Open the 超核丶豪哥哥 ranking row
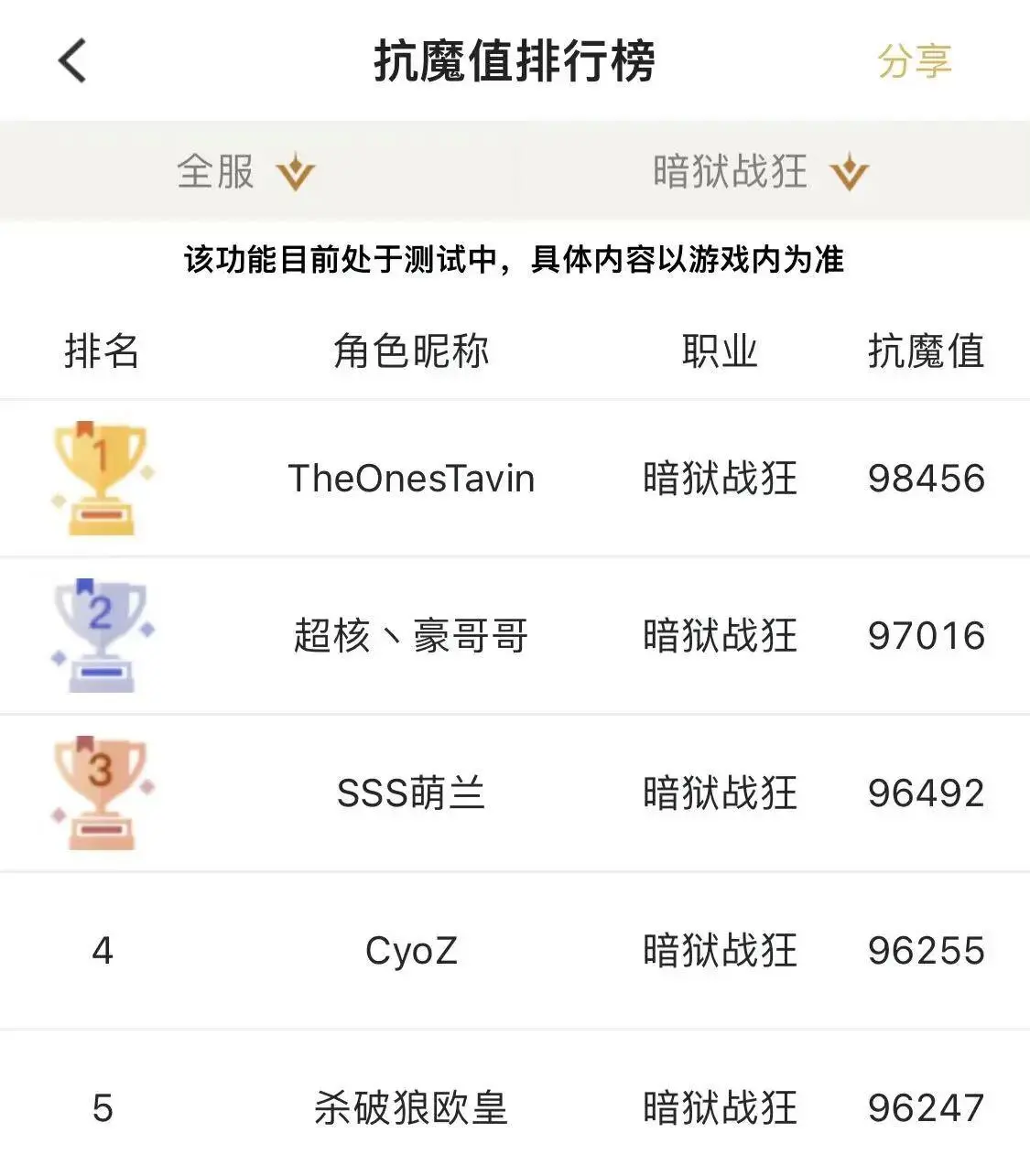 click(411, 636)
